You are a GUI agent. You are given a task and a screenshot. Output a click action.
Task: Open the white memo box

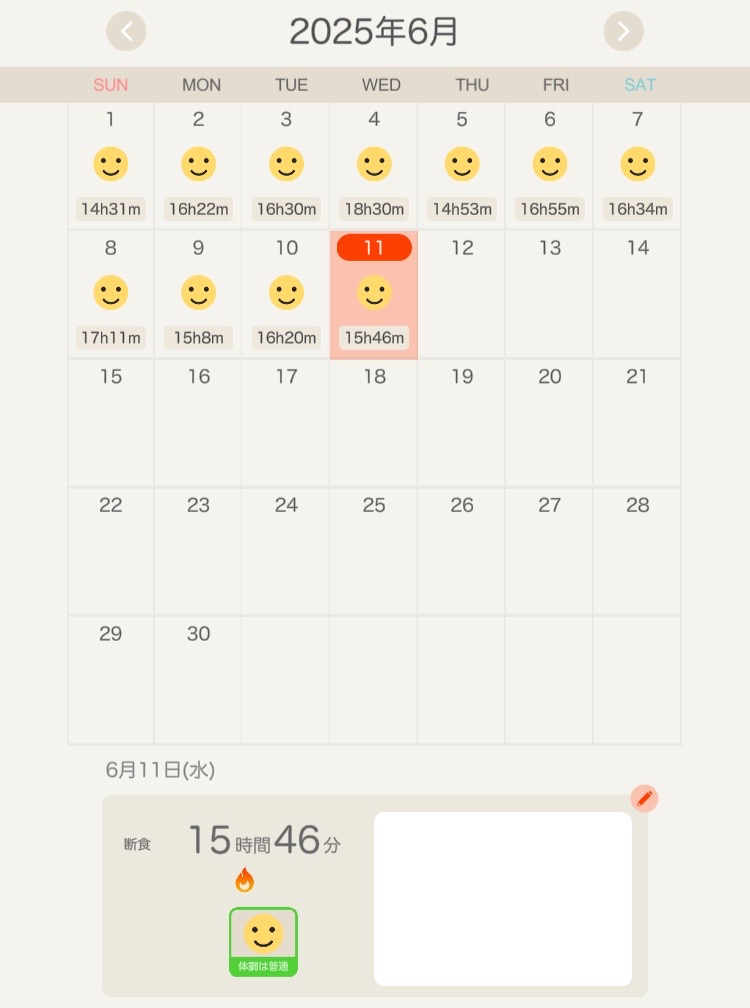[x=502, y=898]
